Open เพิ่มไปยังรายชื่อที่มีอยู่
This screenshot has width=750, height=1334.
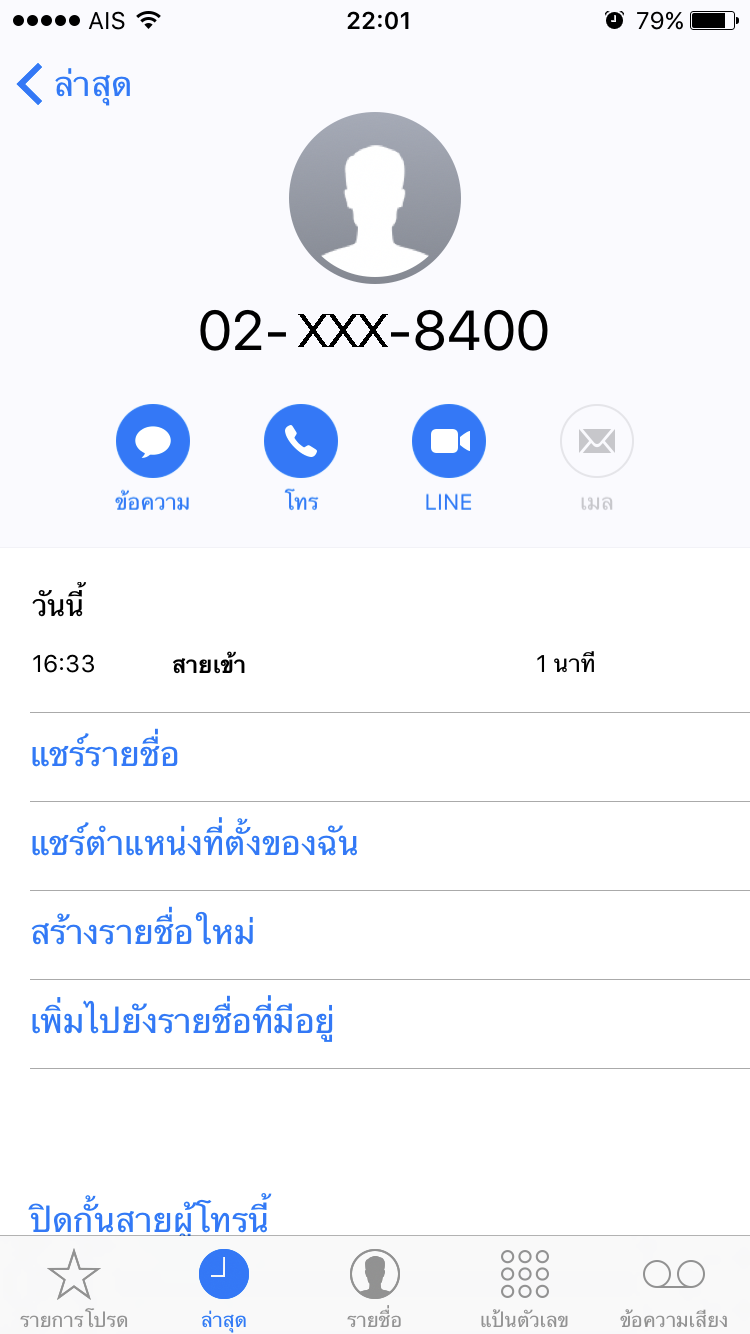(390, 1024)
